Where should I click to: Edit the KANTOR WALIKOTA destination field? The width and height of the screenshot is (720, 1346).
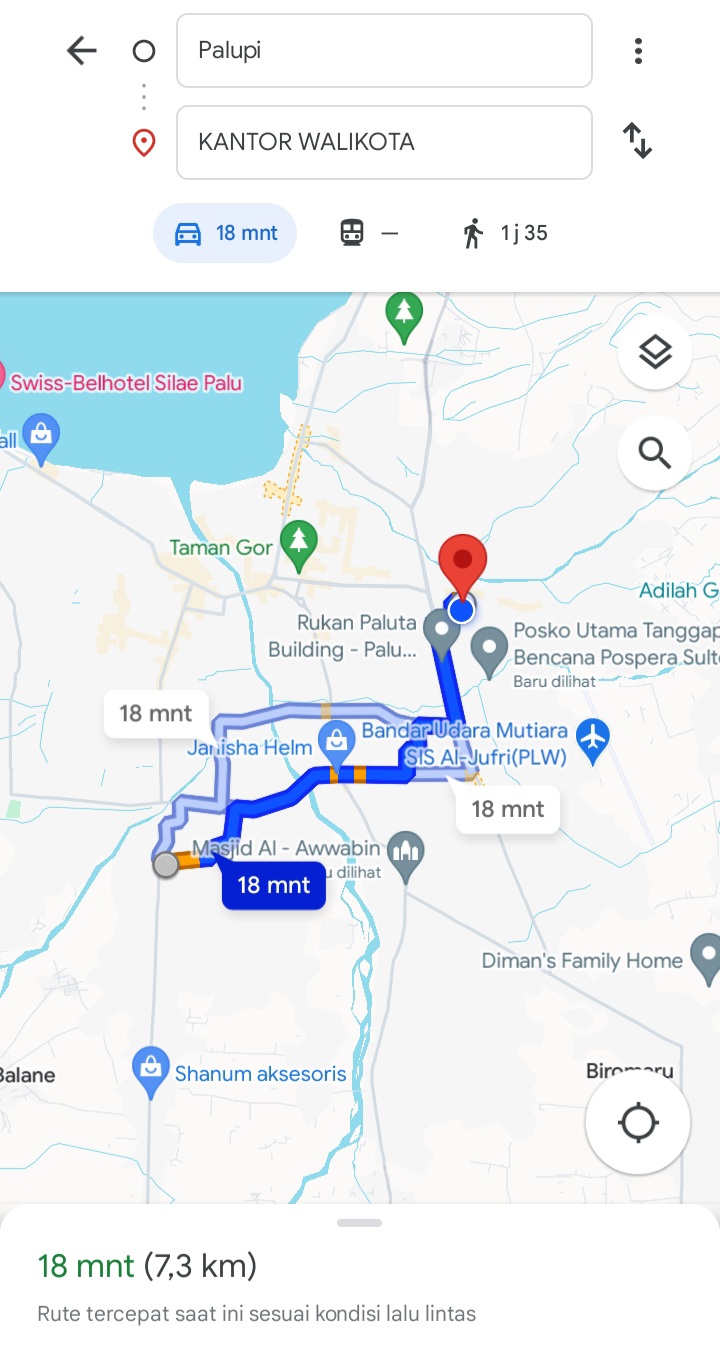point(384,142)
